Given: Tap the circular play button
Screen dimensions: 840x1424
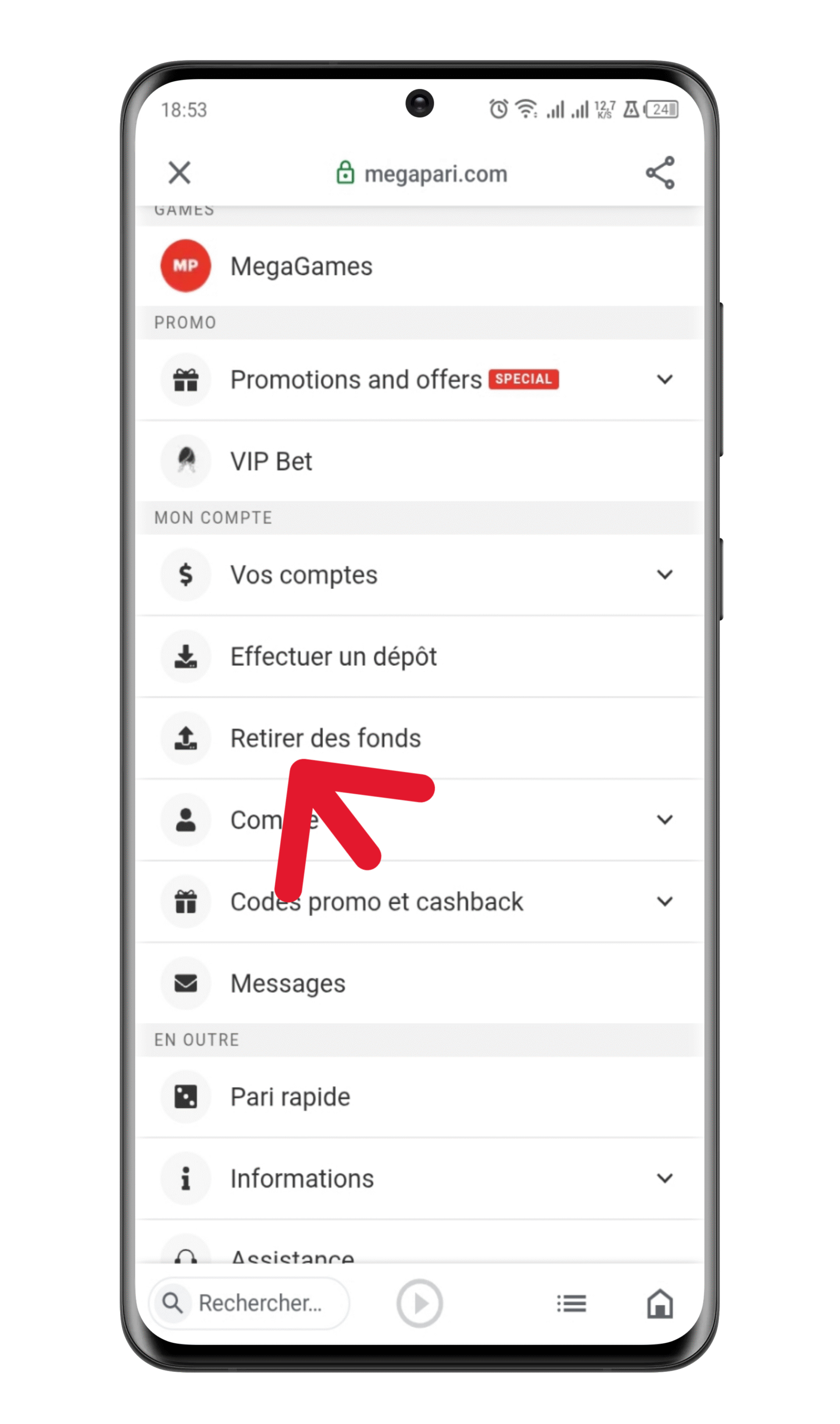Looking at the screenshot, I should click(x=419, y=1303).
